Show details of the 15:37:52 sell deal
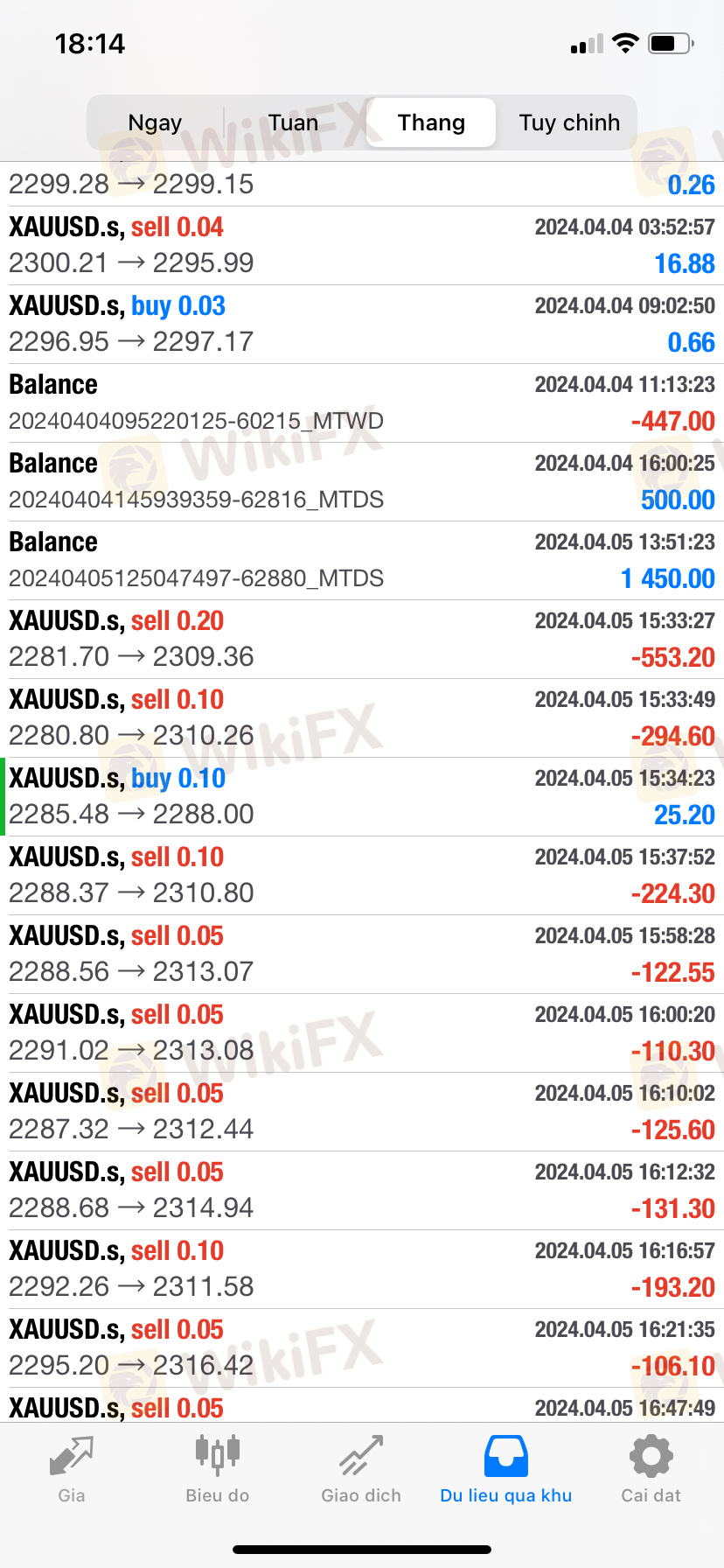 [362, 876]
